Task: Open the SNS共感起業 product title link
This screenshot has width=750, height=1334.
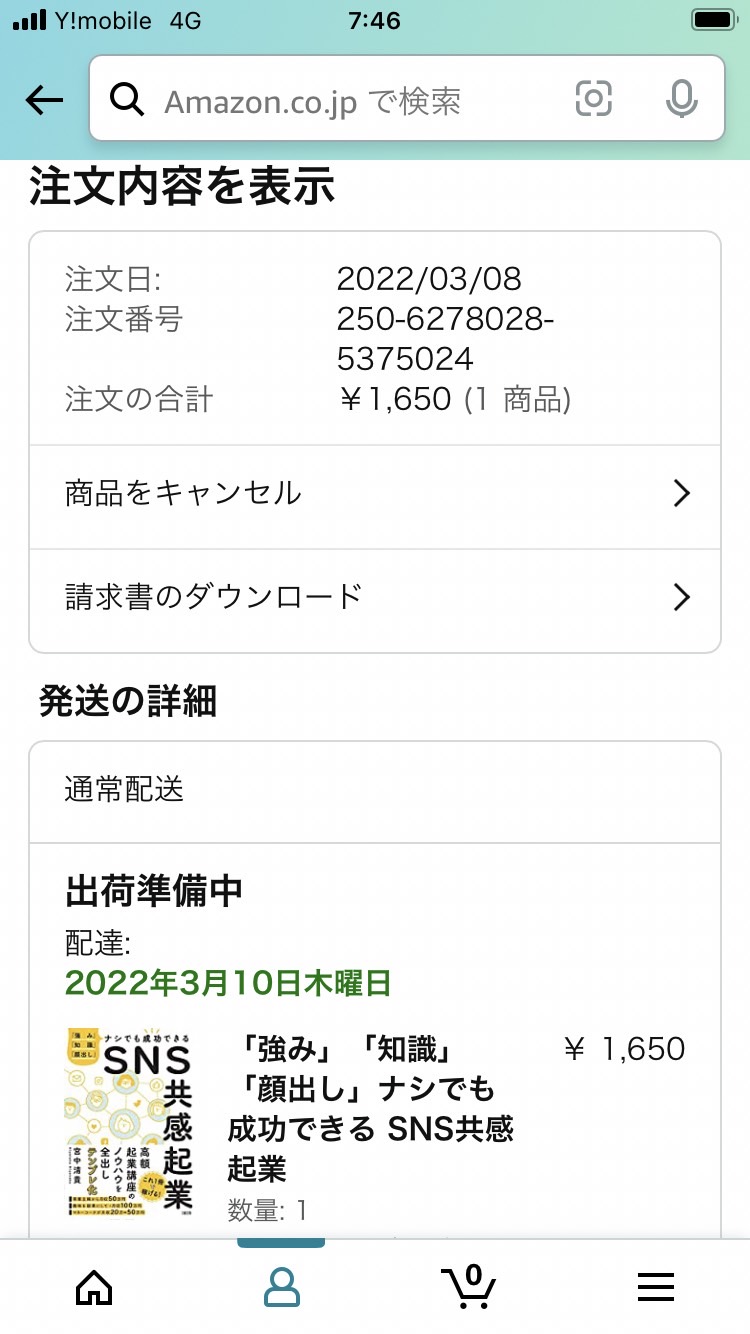Action: click(x=370, y=1108)
